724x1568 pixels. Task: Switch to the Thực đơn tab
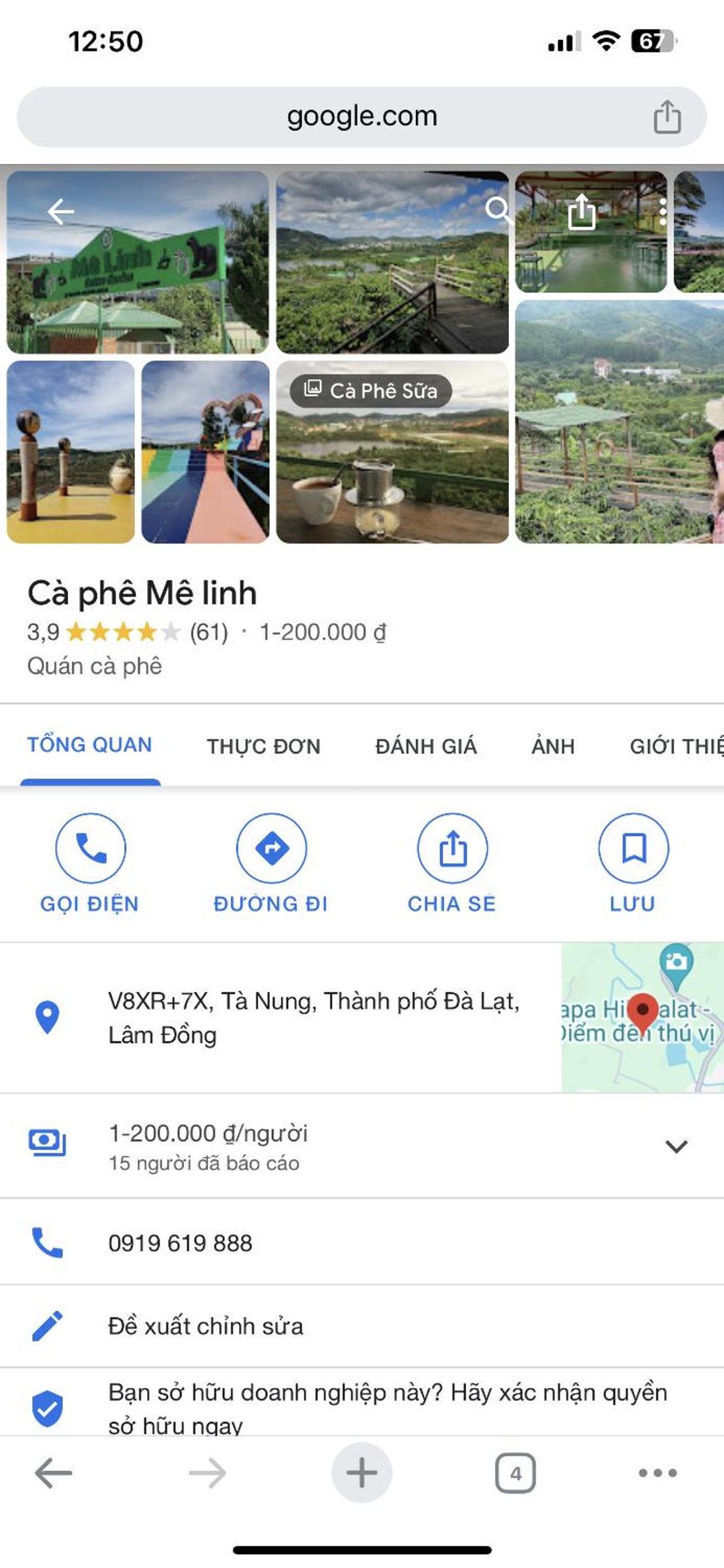click(x=264, y=746)
